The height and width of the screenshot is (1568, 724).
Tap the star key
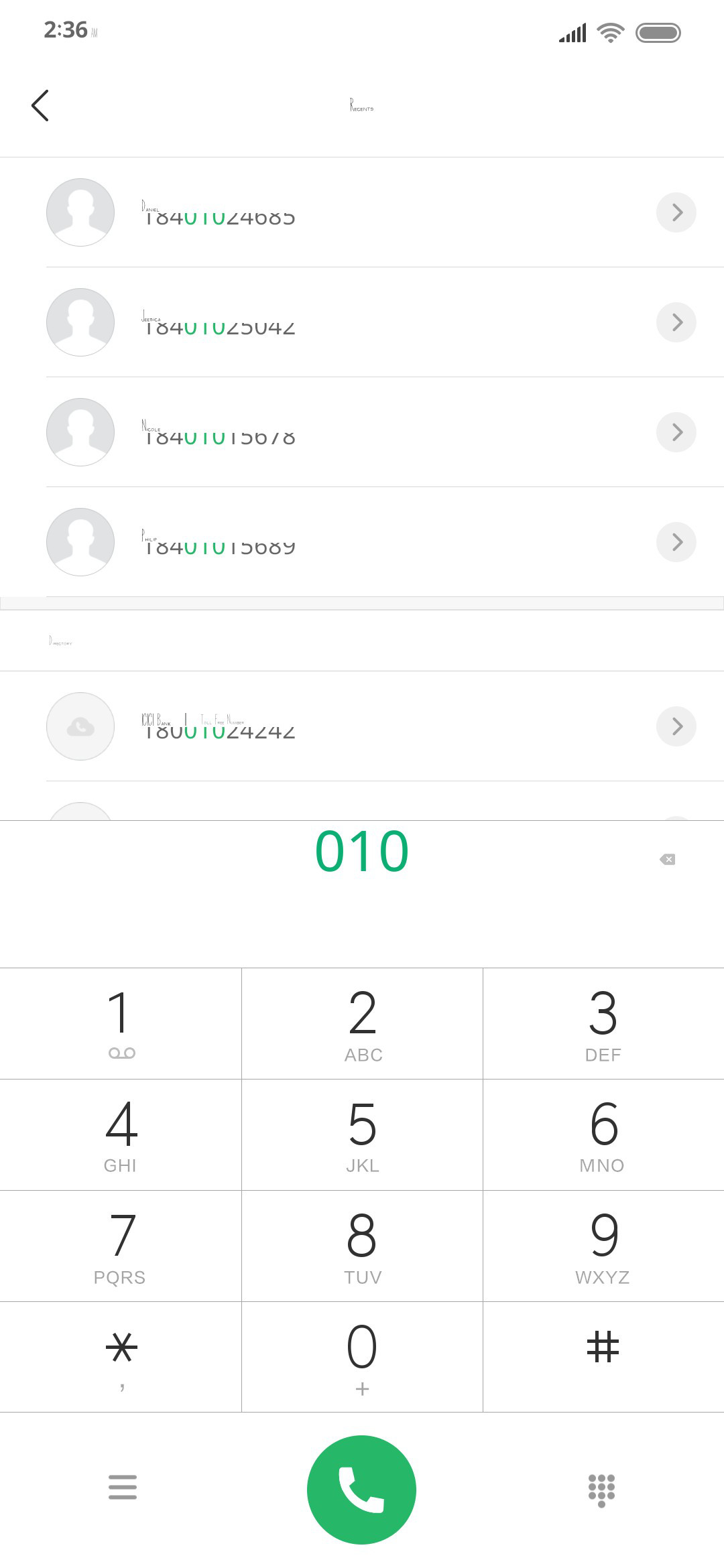click(121, 1357)
